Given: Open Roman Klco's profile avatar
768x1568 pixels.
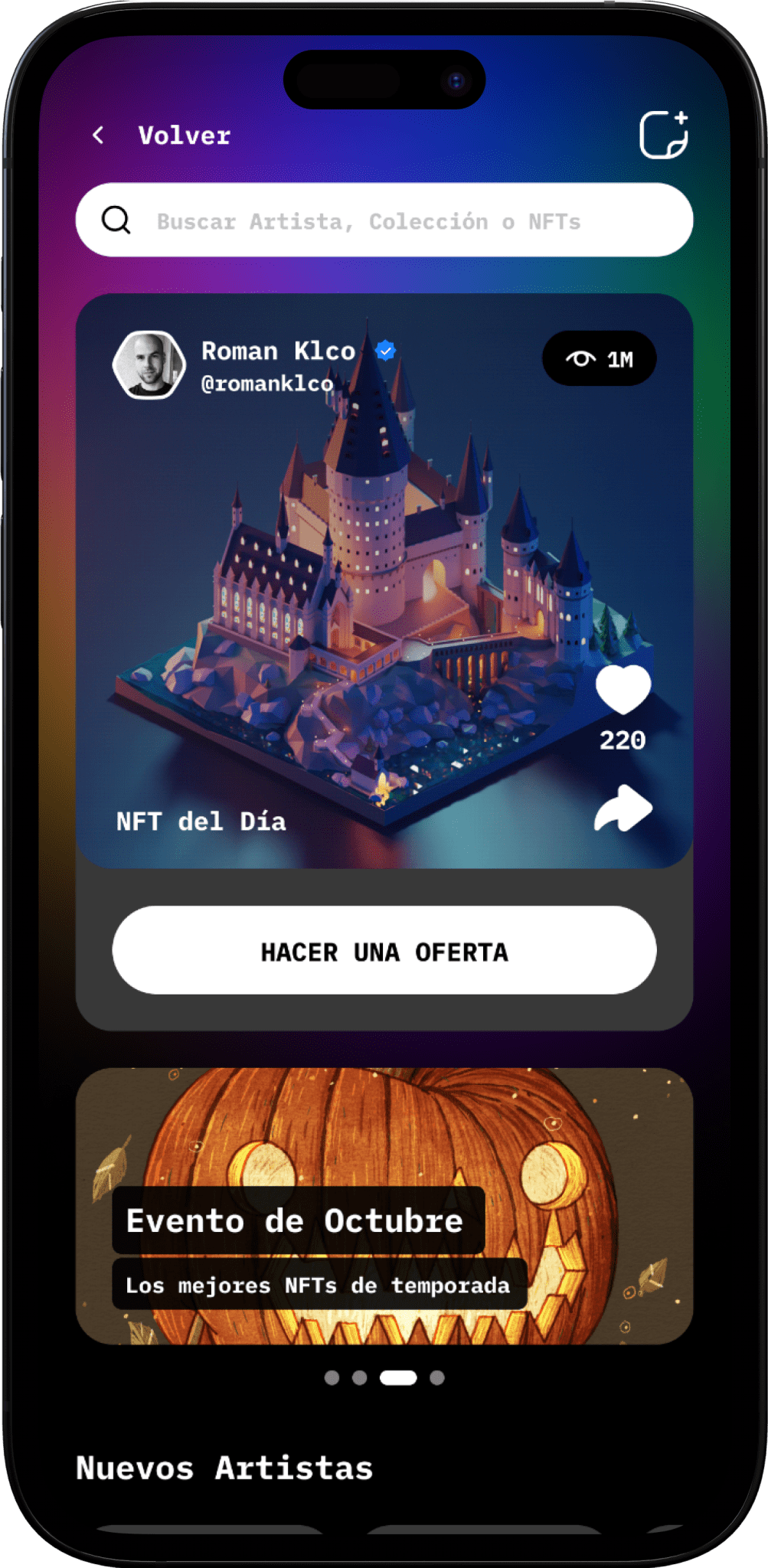Looking at the screenshot, I should [149, 365].
